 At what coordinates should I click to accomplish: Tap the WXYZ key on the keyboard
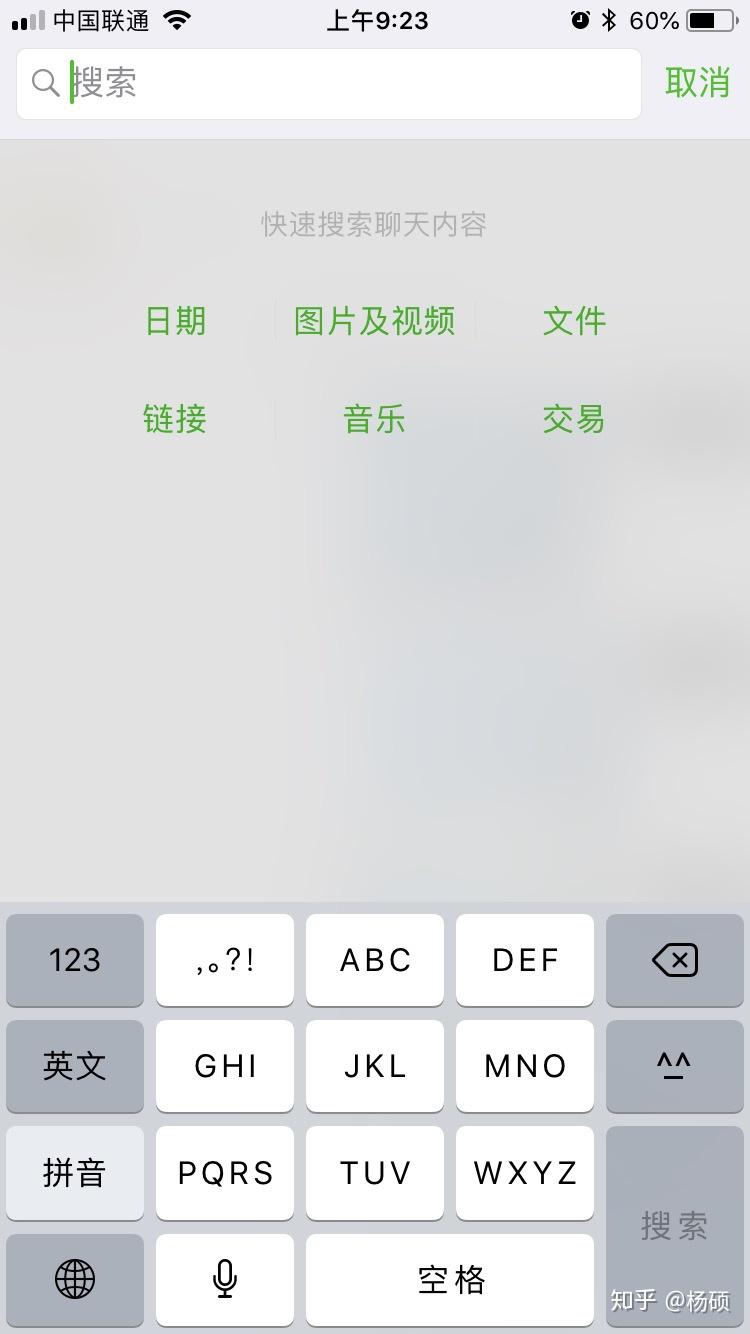(525, 1173)
